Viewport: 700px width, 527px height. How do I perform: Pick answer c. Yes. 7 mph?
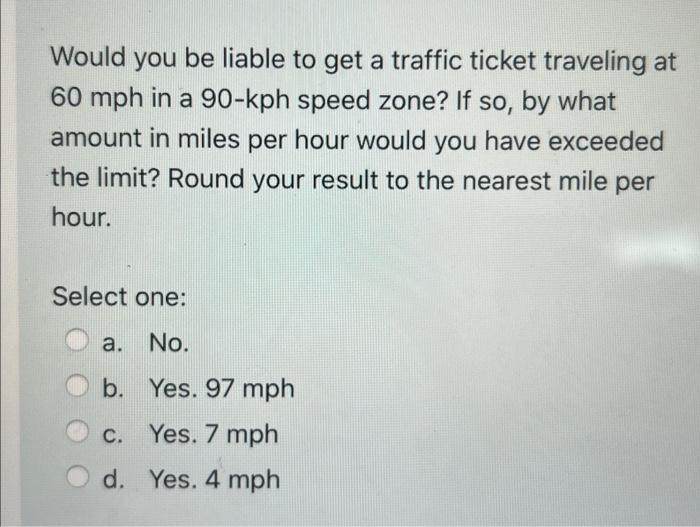[78, 434]
